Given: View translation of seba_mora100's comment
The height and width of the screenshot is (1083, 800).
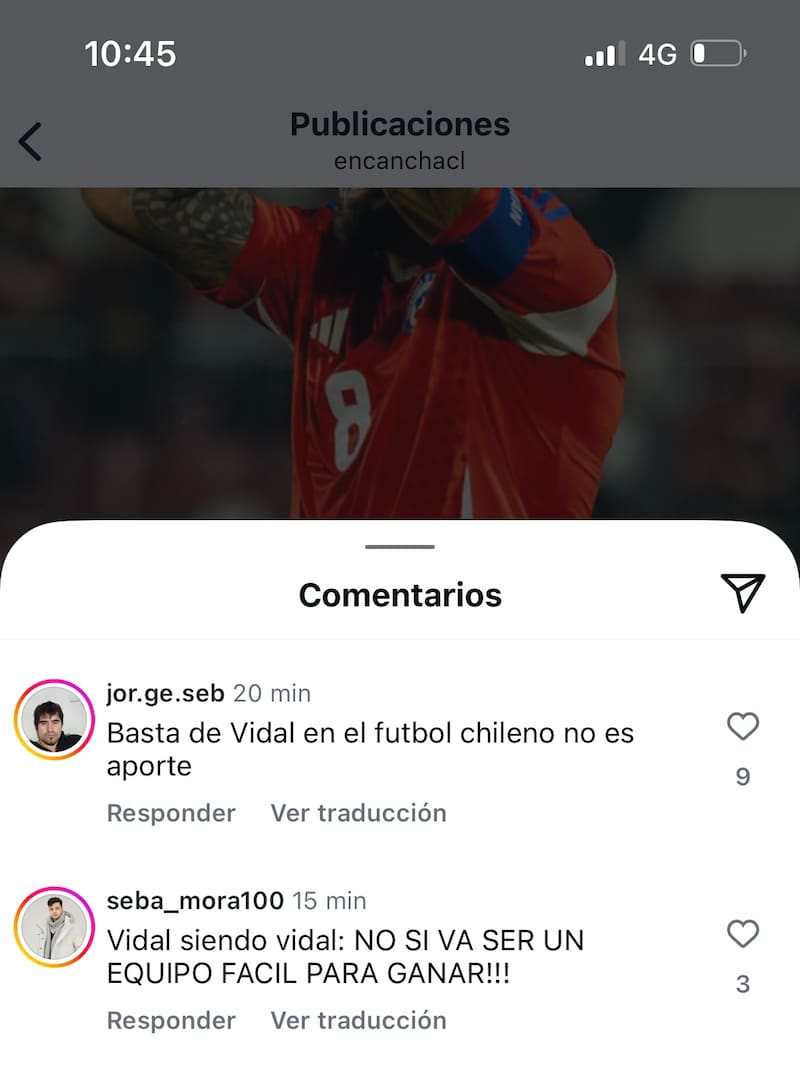Looking at the screenshot, I should [358, 1021].
